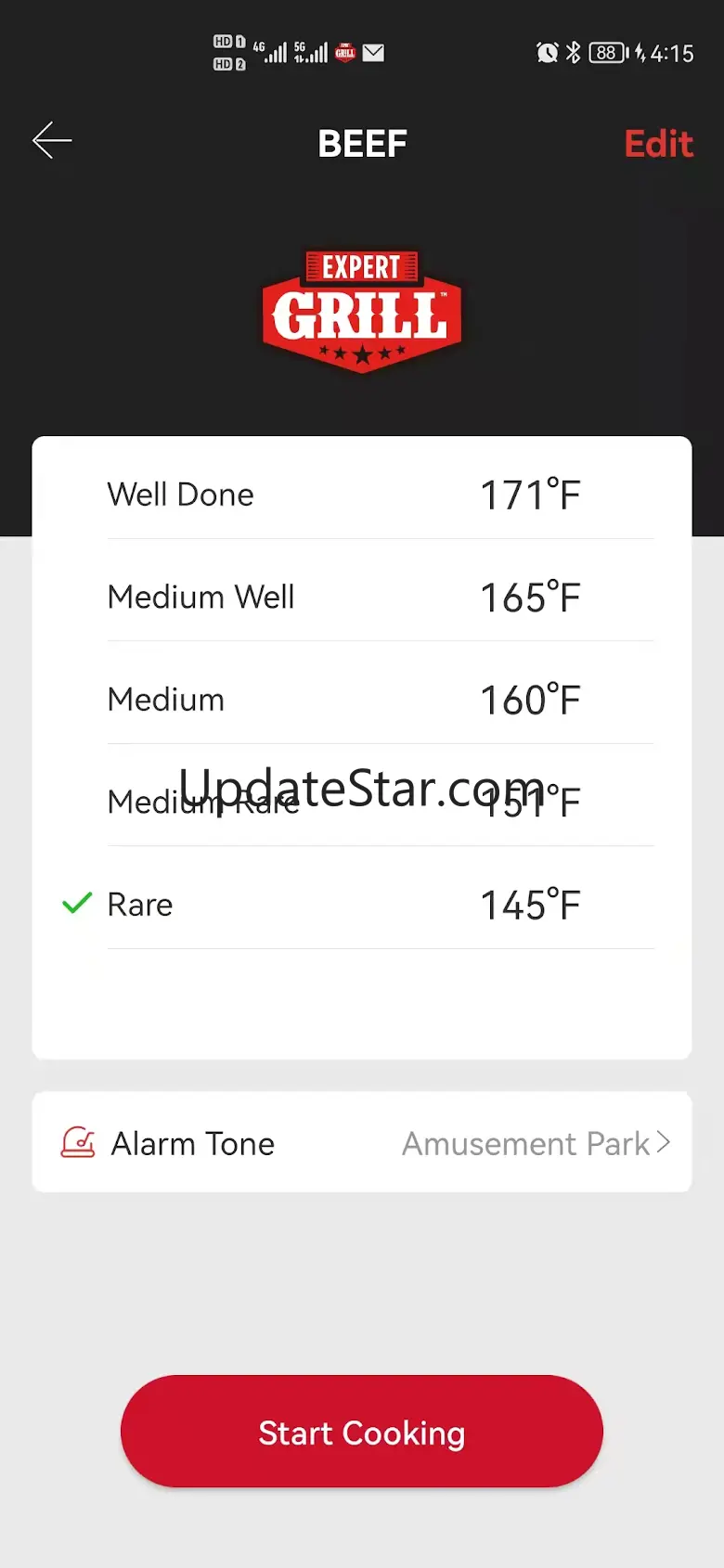
Task: Go back using the arrow icon
Action: [52, 141]
